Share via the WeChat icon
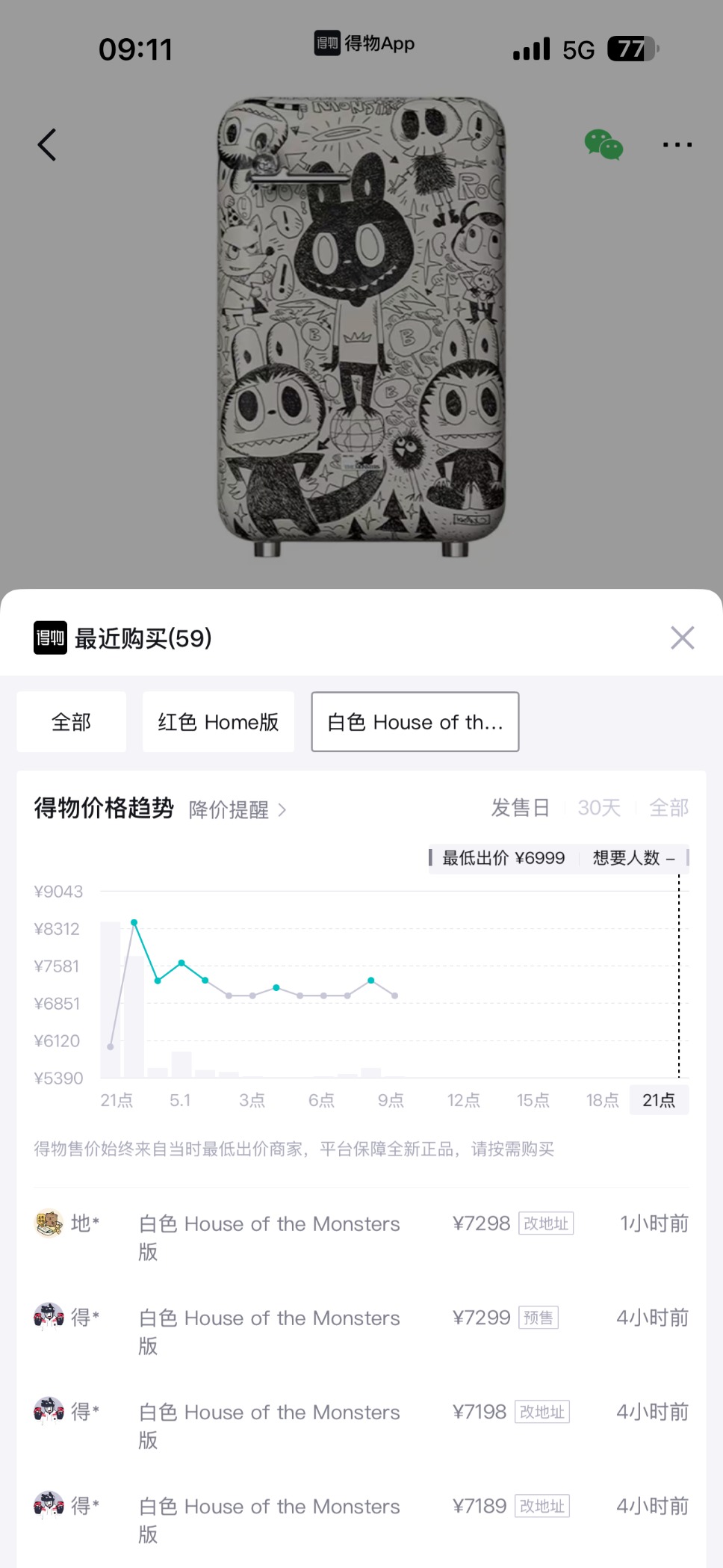The image size is (723, 1568). click(x=603, y=145)
